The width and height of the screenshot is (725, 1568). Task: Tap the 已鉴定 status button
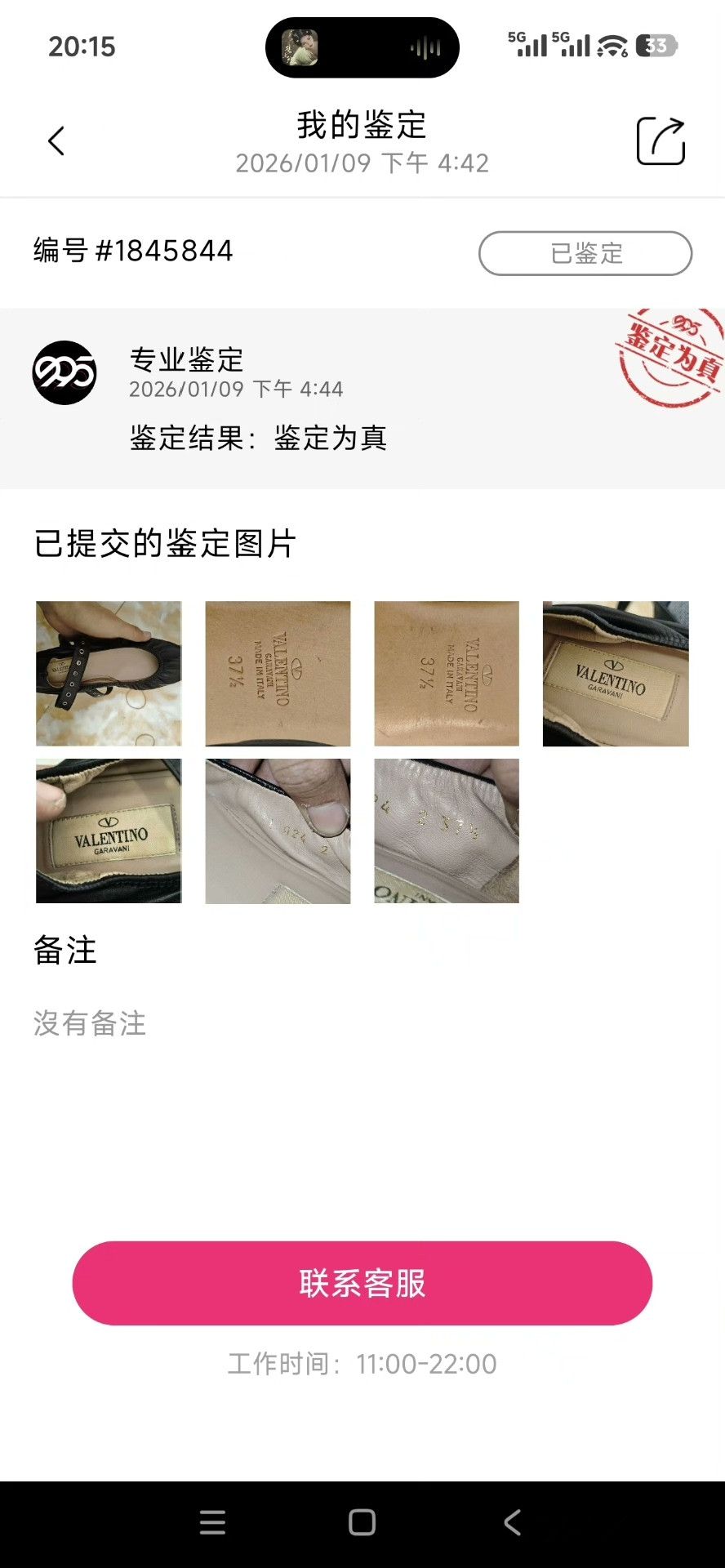point(585,253)
